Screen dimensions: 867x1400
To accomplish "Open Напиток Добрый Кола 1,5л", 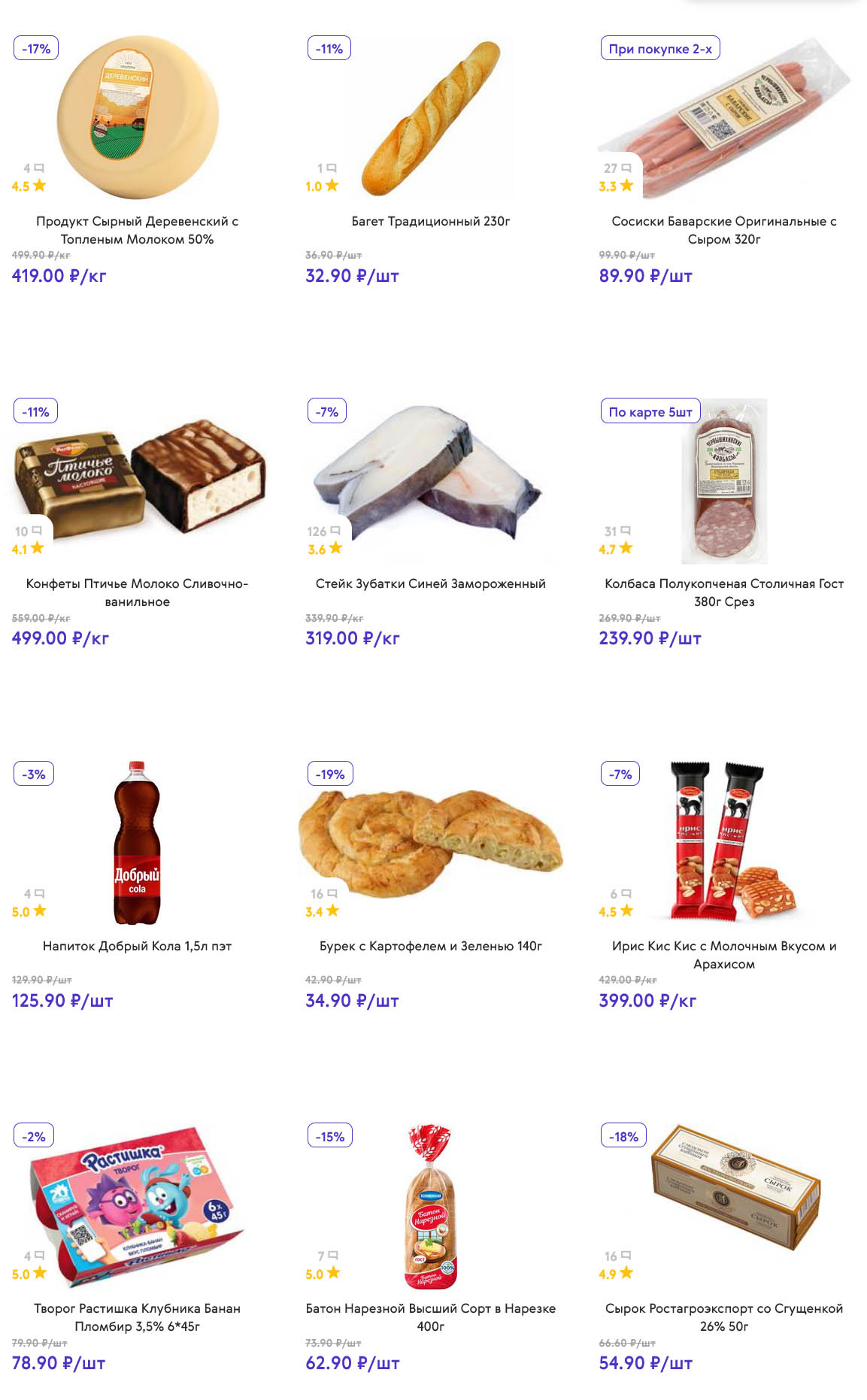I will [x=137, y=946].
